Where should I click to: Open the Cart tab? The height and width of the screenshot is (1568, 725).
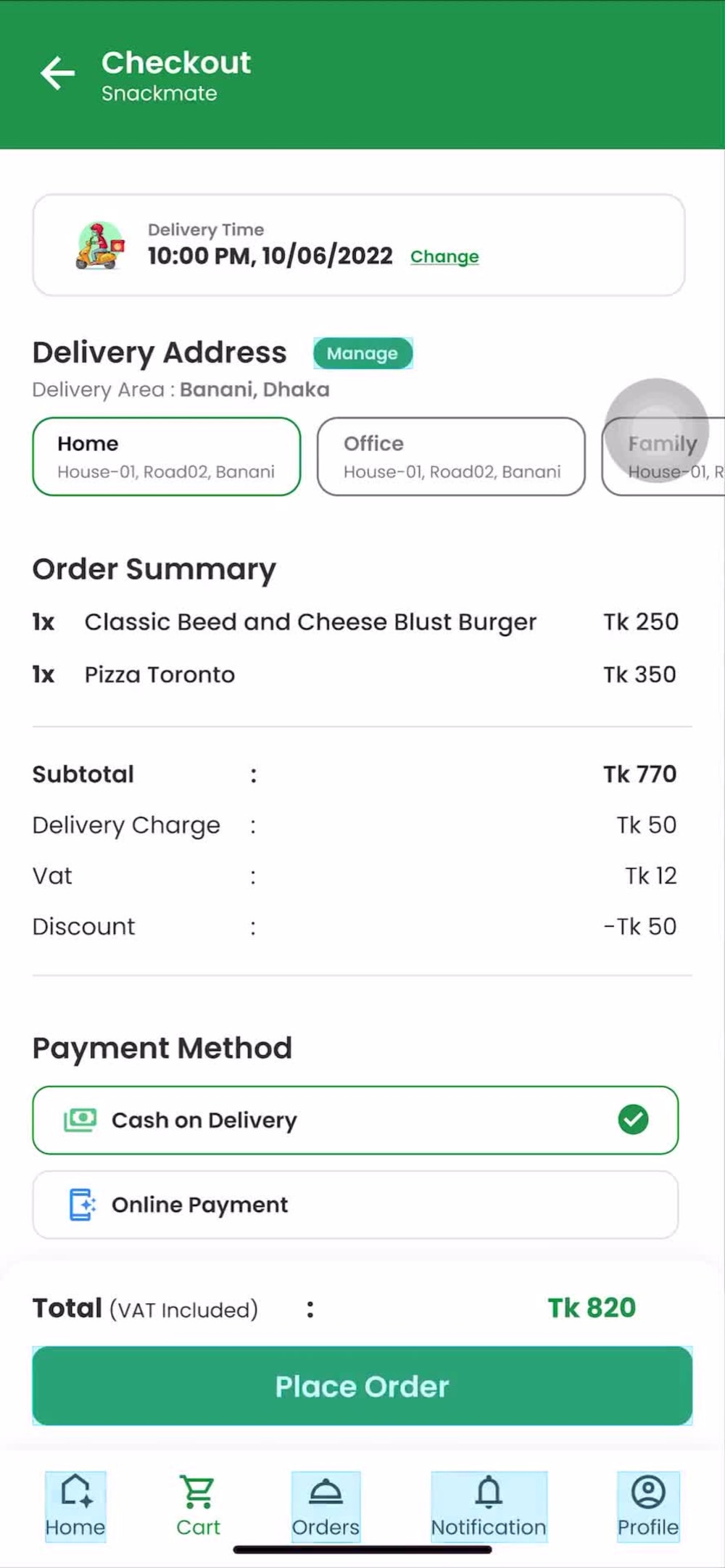[198, 1506]
